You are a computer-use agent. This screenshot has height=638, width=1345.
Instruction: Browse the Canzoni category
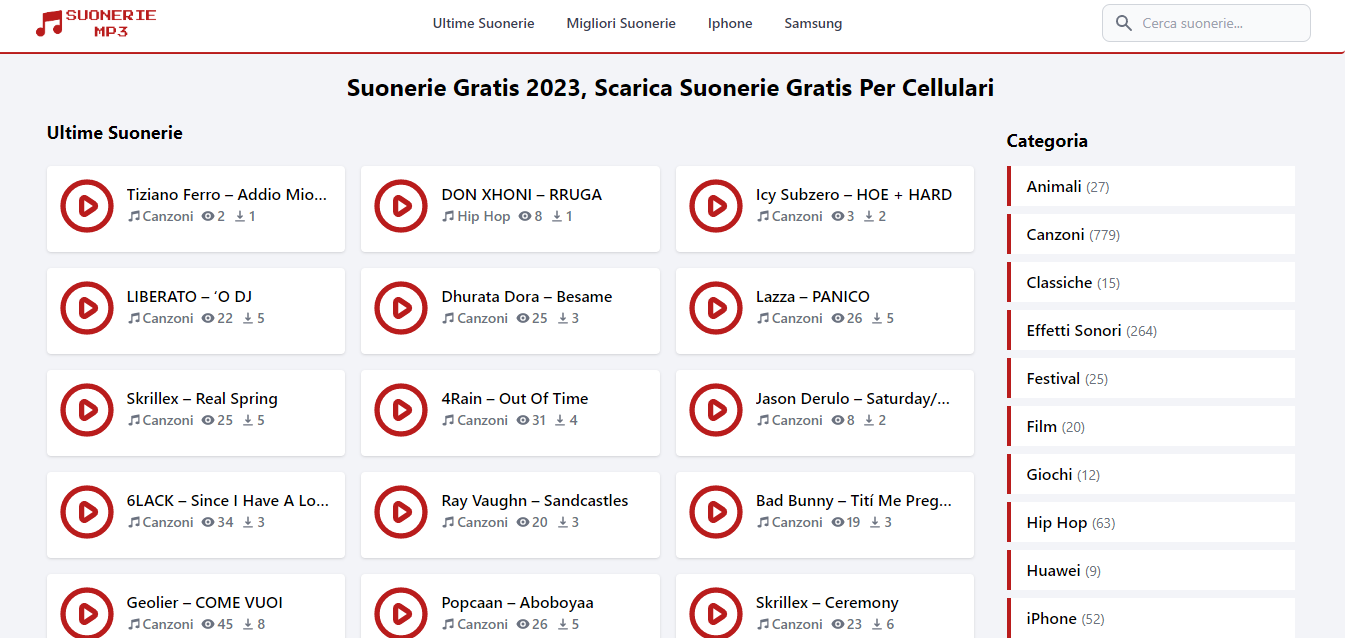point(1055,235)
